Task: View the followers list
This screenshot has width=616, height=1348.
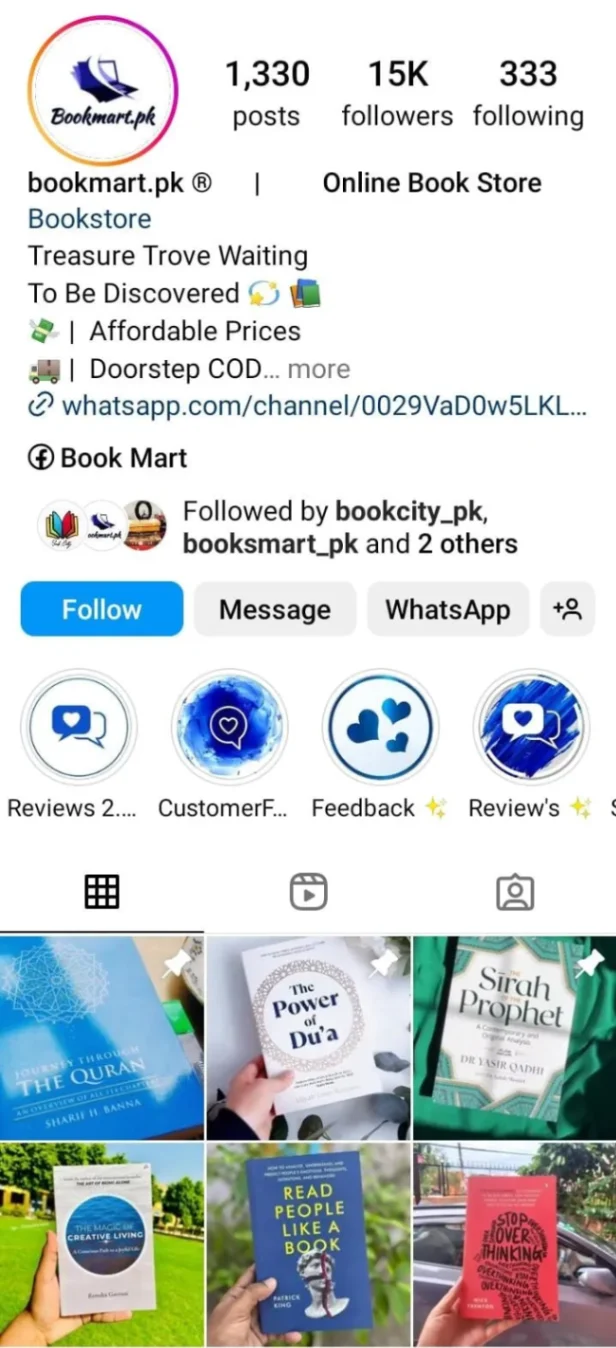Action: click(397, 93)
